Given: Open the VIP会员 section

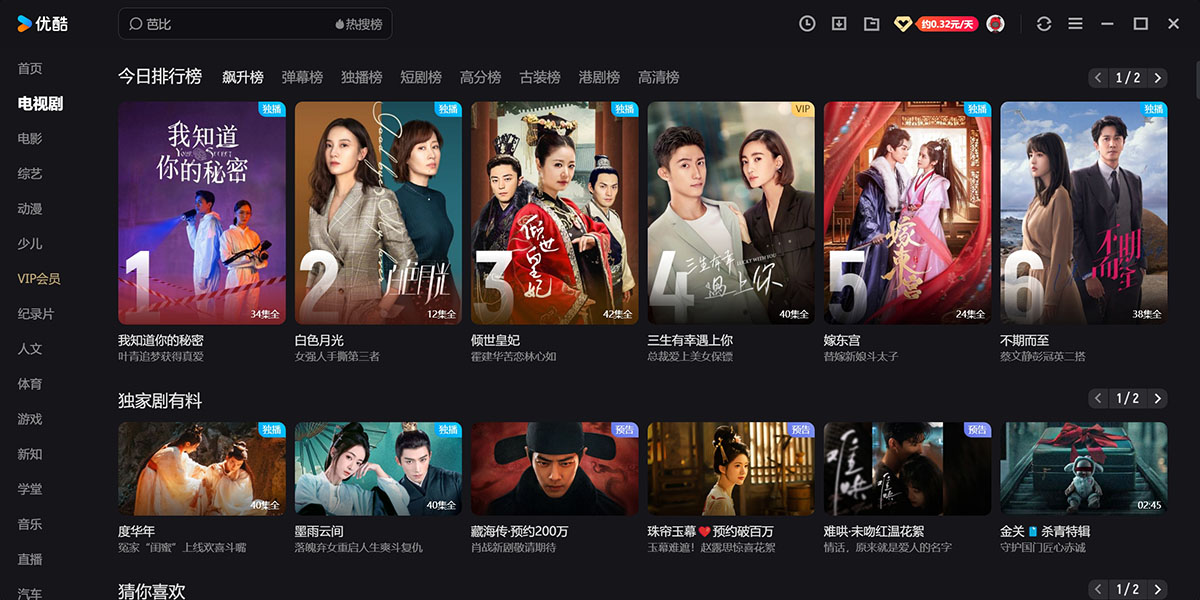Looking at the screenshot, I should coord(39,279).
